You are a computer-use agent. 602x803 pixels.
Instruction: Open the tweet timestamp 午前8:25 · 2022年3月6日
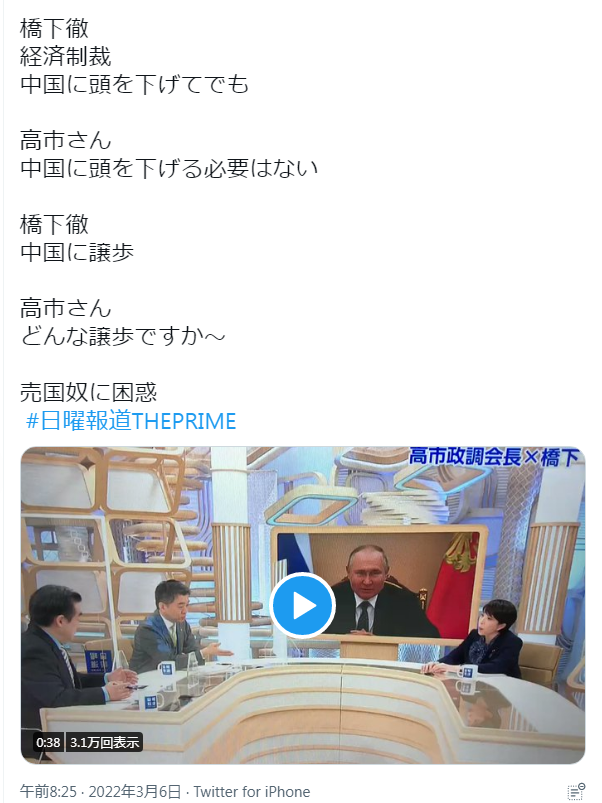coord(100,792)
